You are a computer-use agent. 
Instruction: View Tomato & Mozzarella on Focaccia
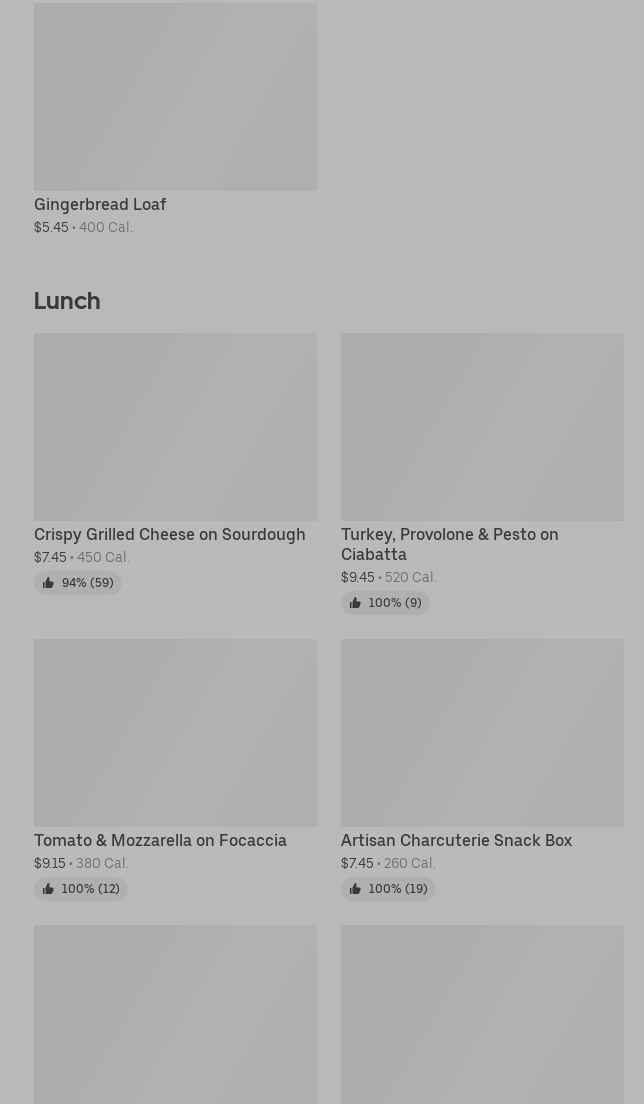tap(175, 769)
